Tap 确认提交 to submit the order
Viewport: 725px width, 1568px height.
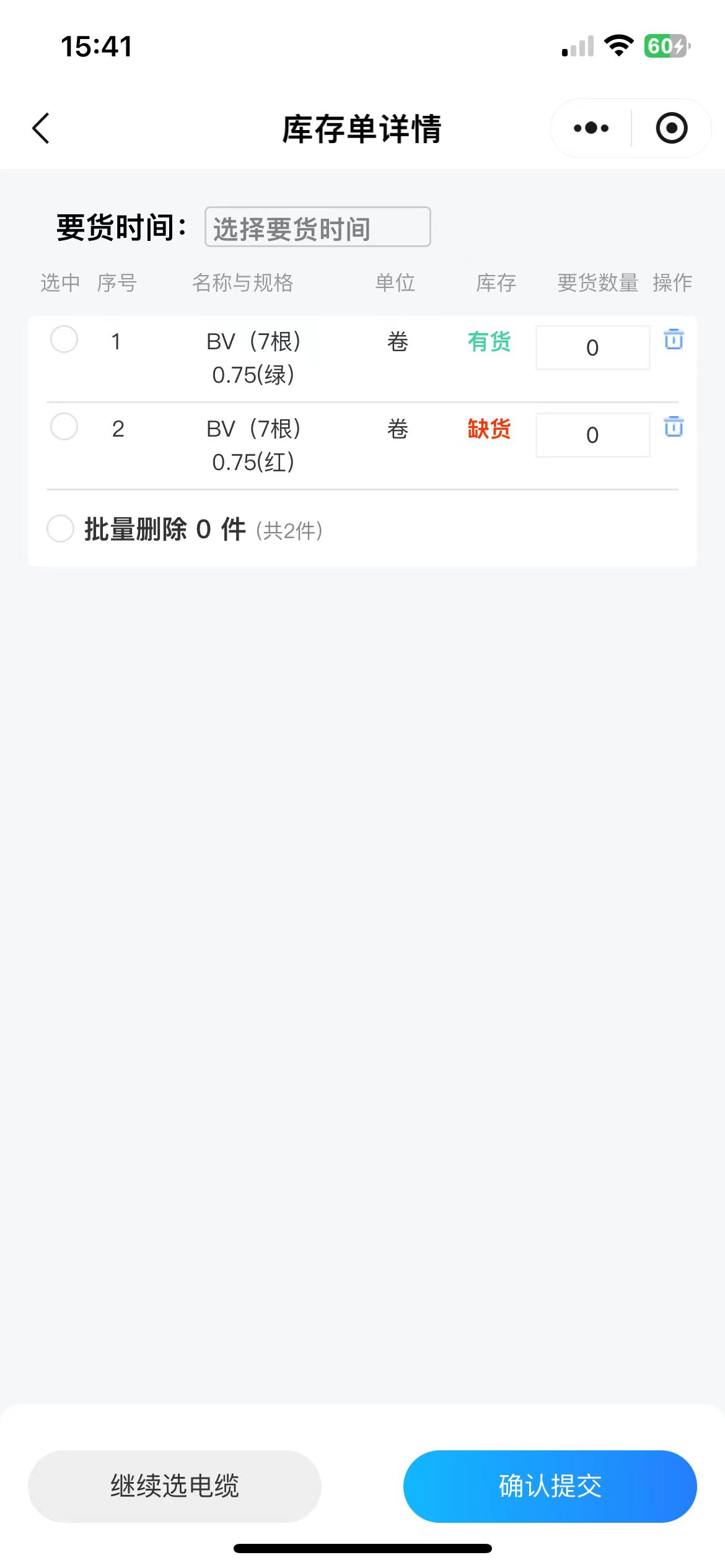[550, 1486]
